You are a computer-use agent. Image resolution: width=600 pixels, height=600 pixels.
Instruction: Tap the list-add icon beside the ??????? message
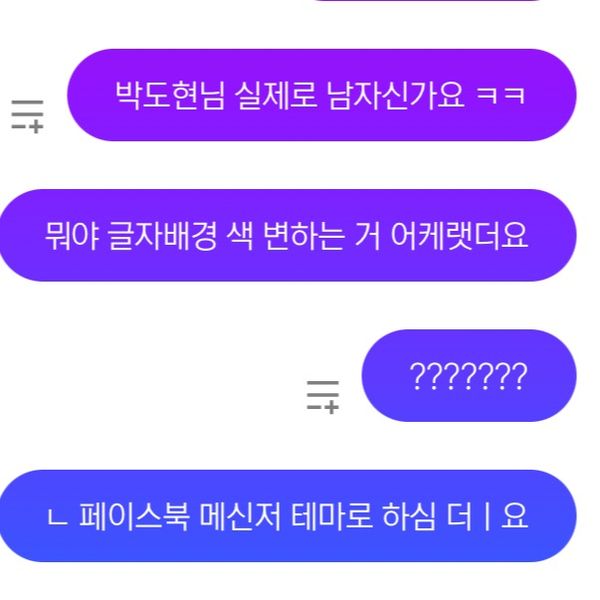pyautogui.click(x=323, y=396)
